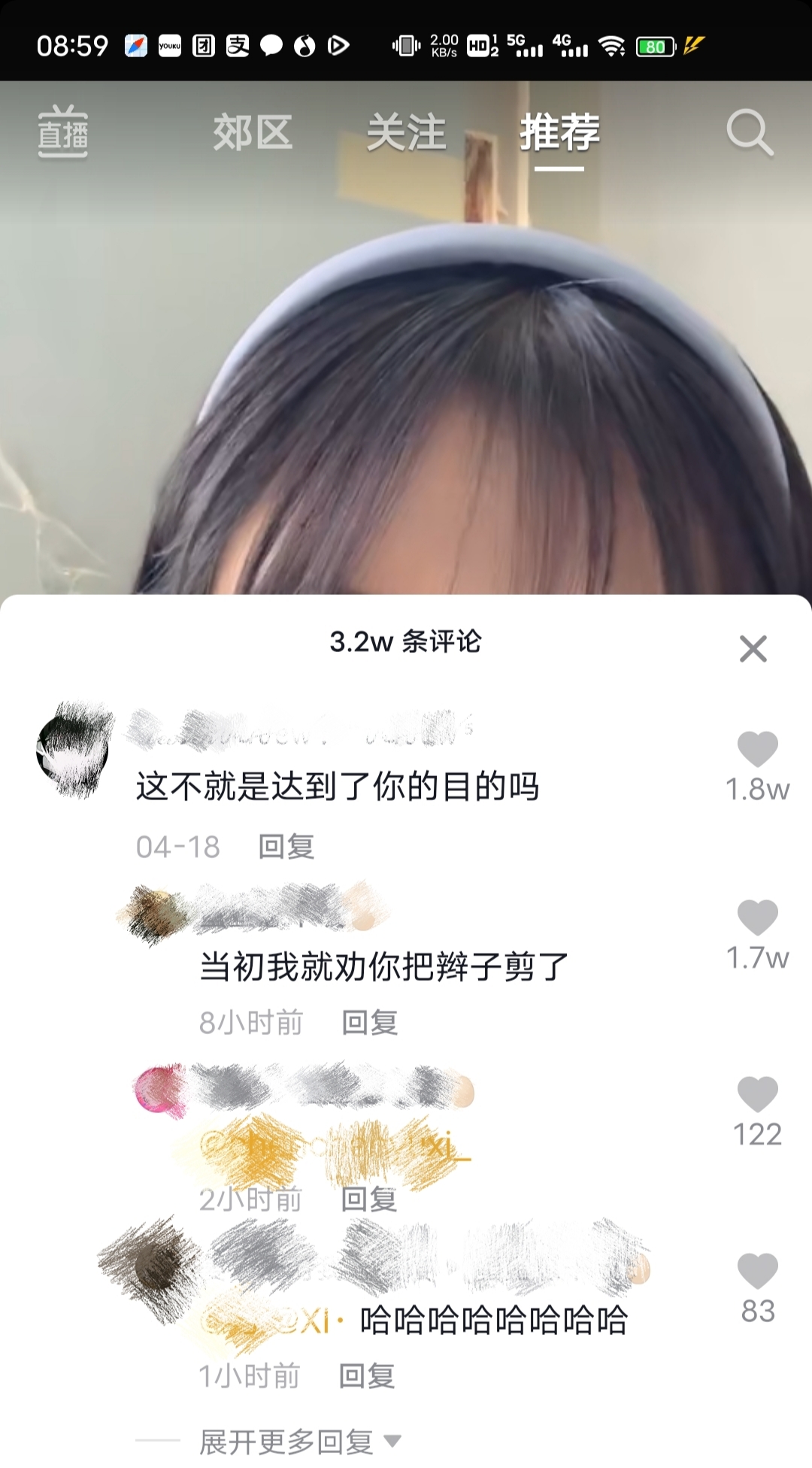Like the reply with 122 likes
Screen dimensions: 812x1468
point(757,1093)
